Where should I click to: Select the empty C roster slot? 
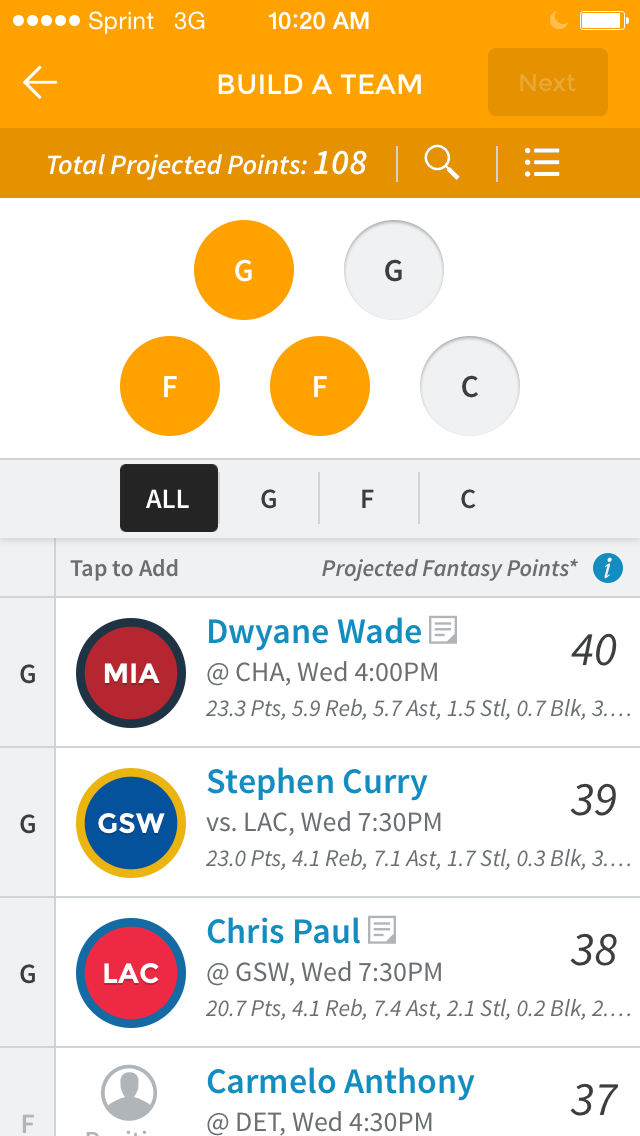click(x=470, y=386)
